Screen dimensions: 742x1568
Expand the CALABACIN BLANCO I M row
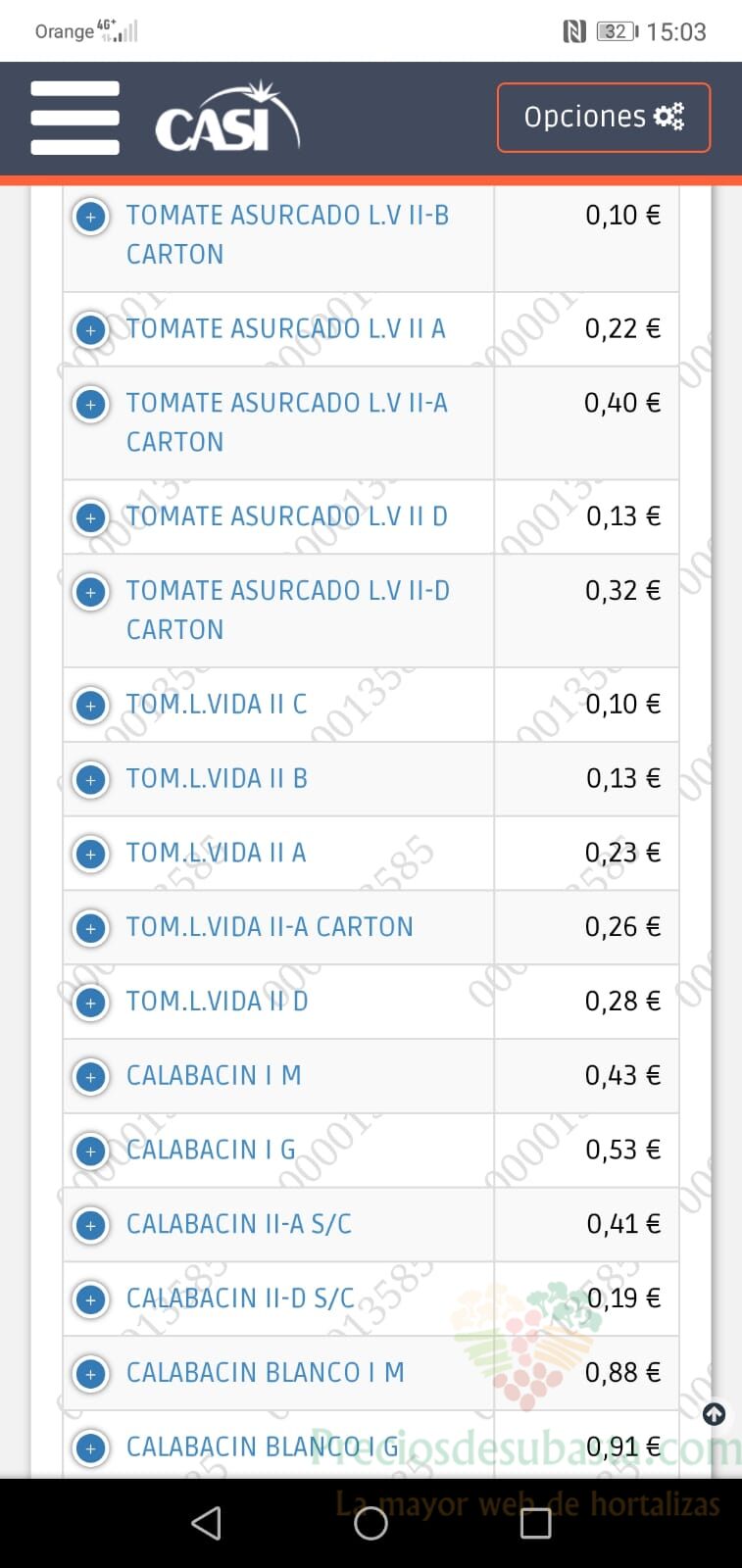click(91, 1373)
